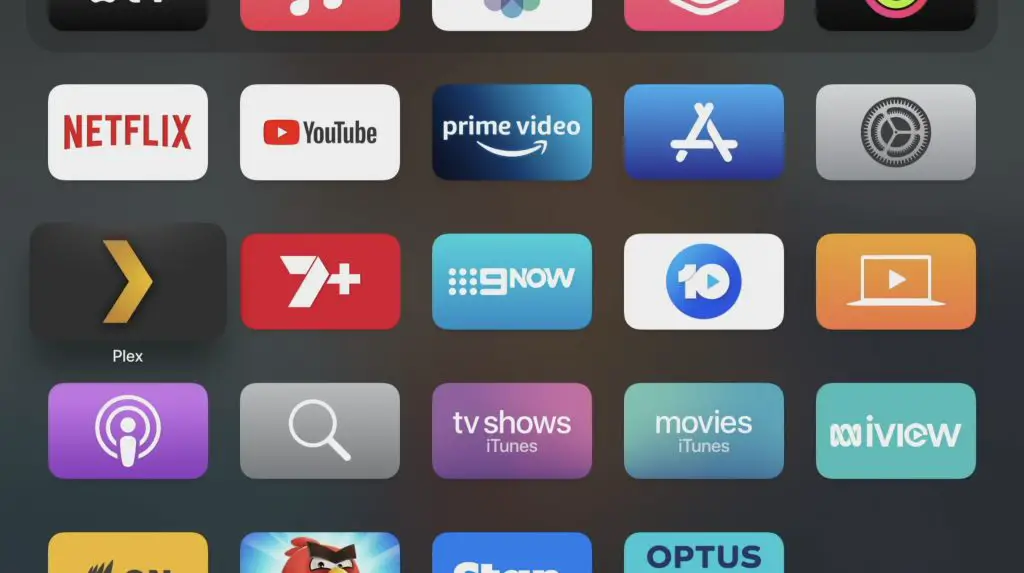Launch the Angry Birds game
1024x573 pixels.
click(x=320, y=553)
